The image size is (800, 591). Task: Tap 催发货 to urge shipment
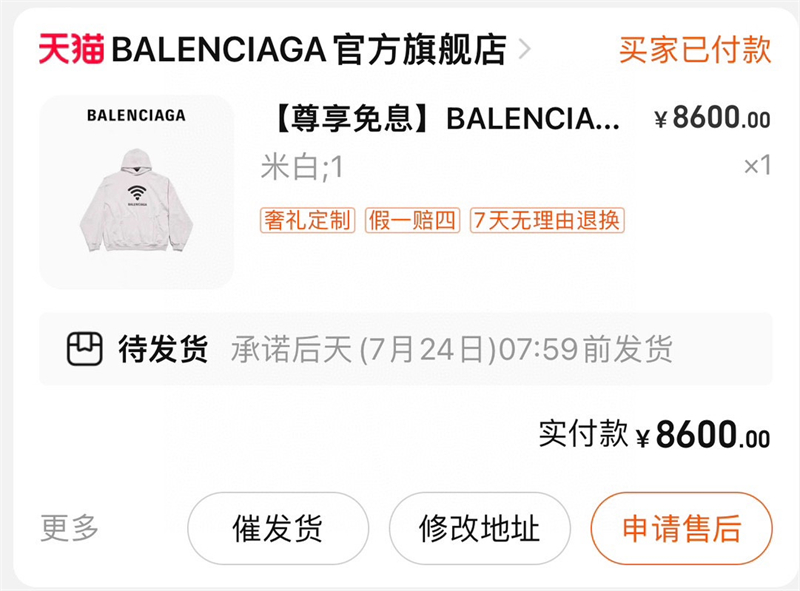click(x=278, y=528)
